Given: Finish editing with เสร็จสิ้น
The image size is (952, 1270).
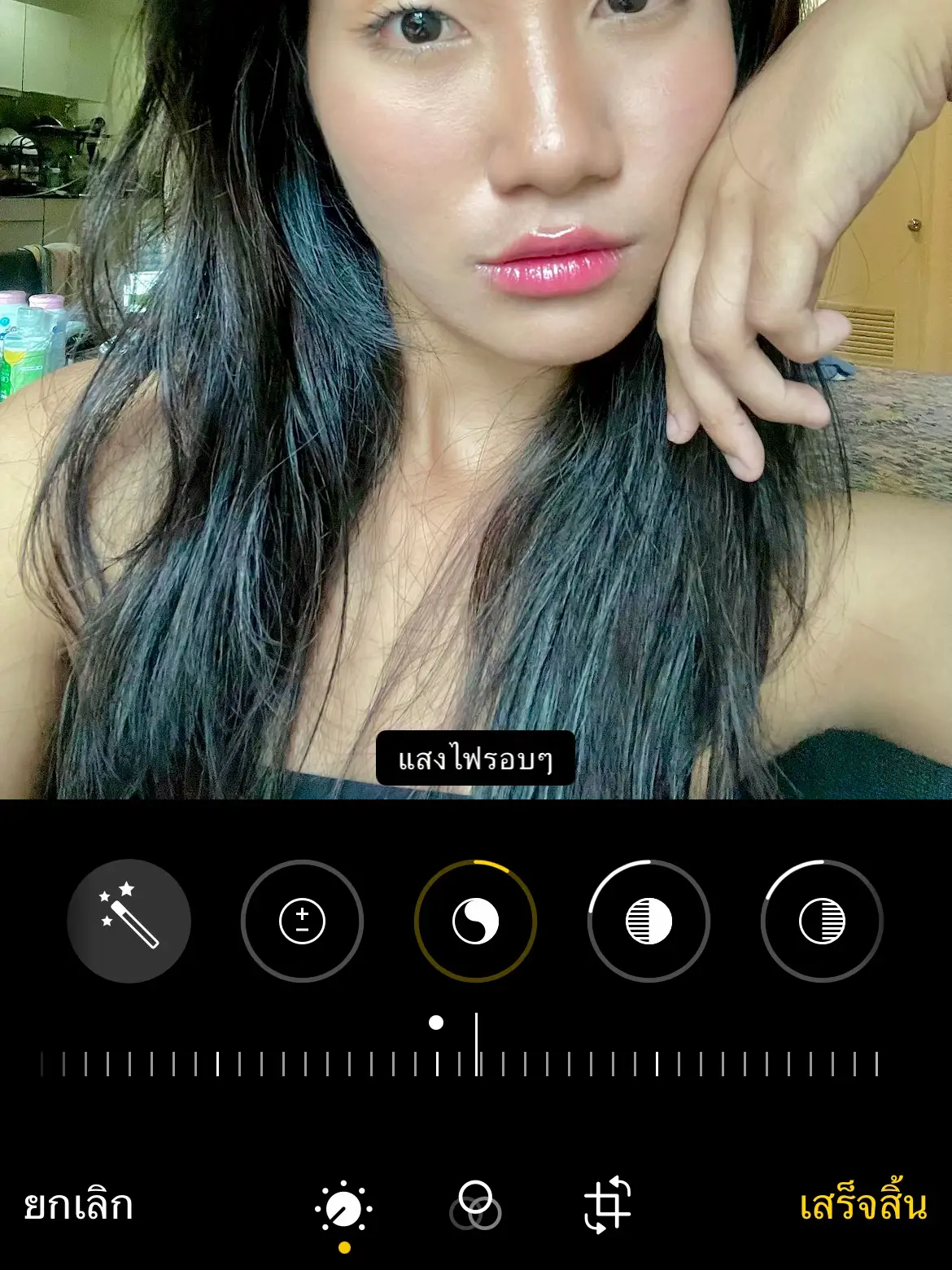Looking at the screenshot, I should [862, 1205].
